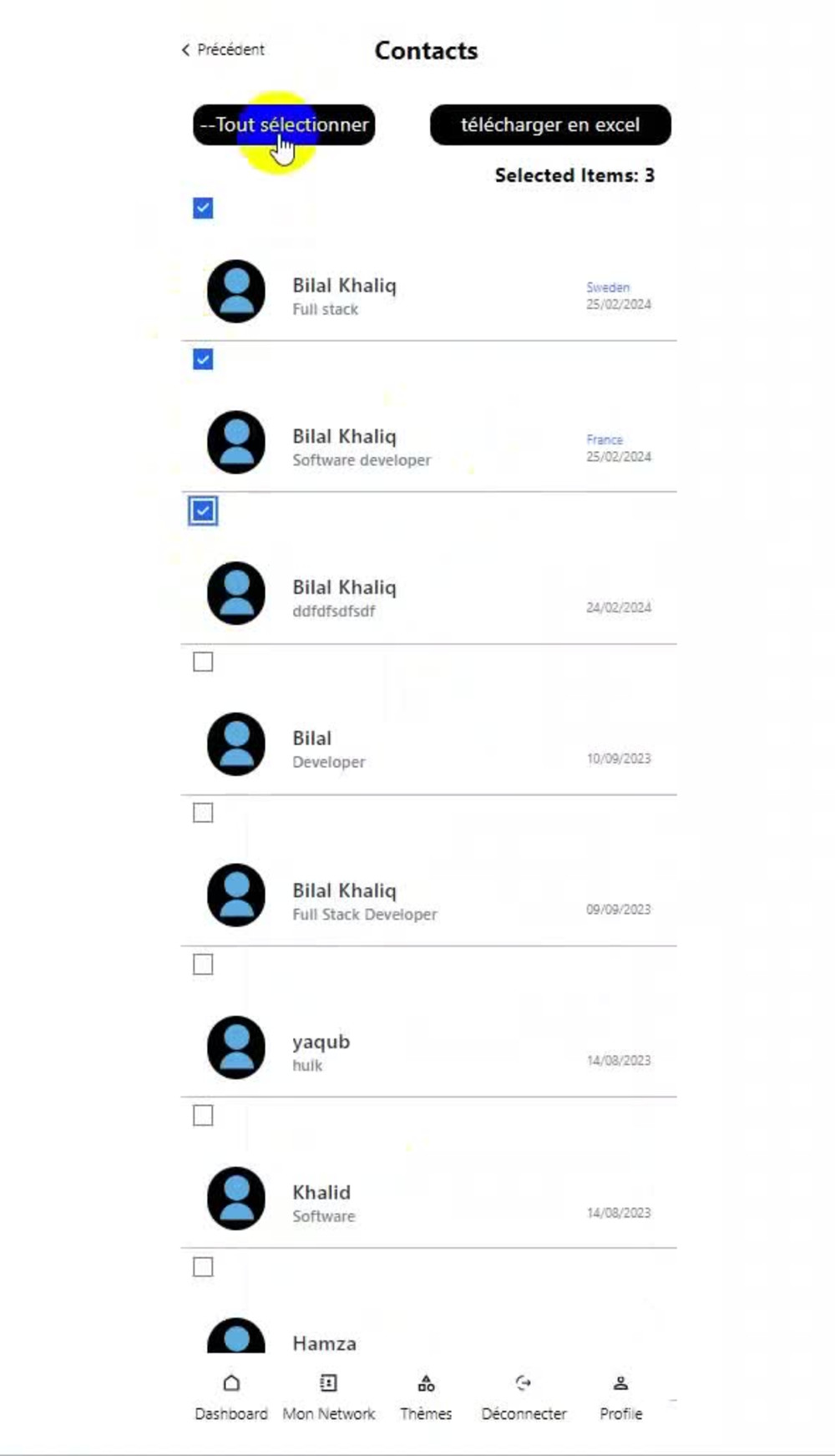The image size is (835, 1456).
Task: Download contacts with télécharger en excel
Action: tap(550, 125)
